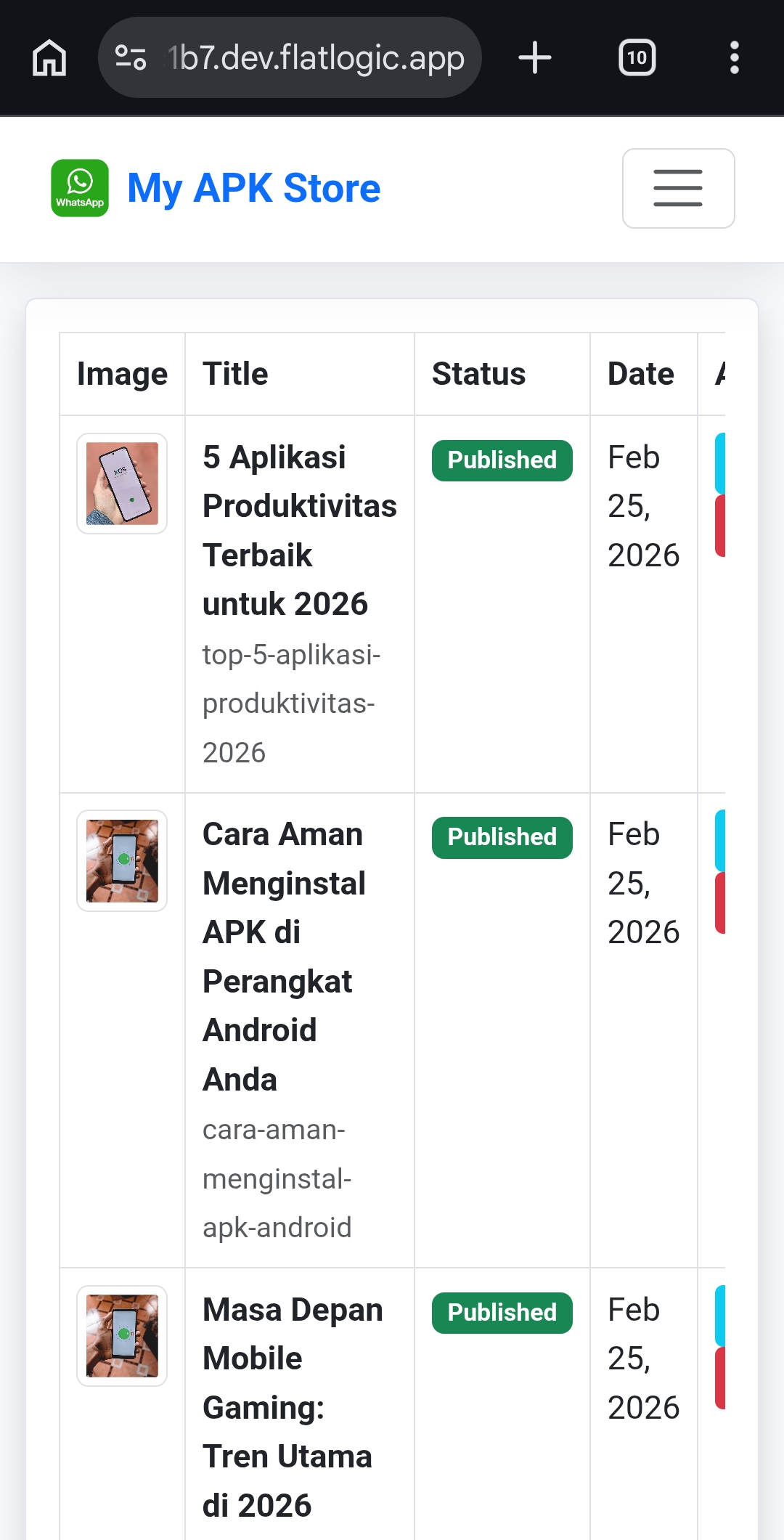Go to the browser home page

pyautogui.click(x=49, y=58)
